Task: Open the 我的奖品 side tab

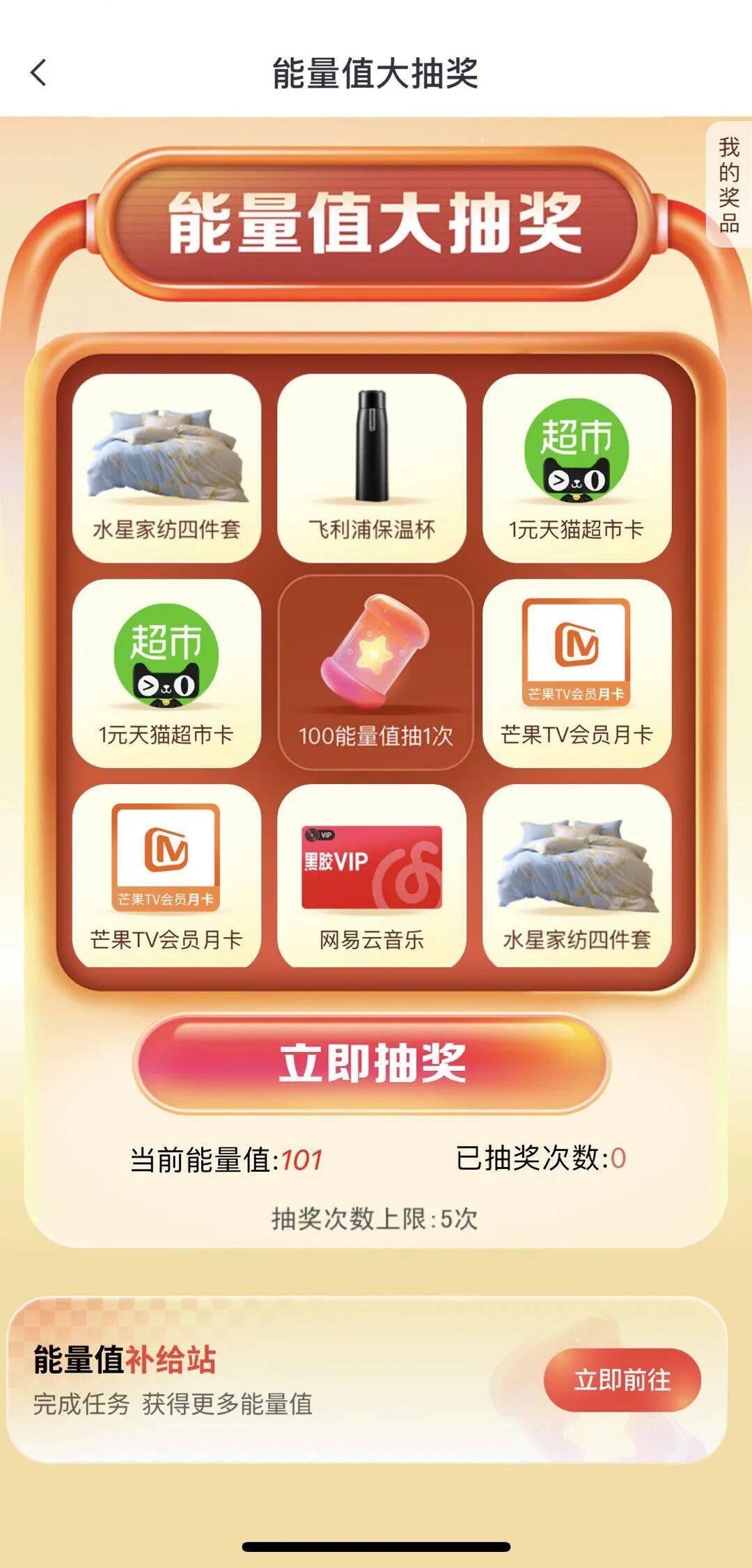Action: (x=729, y=185)
